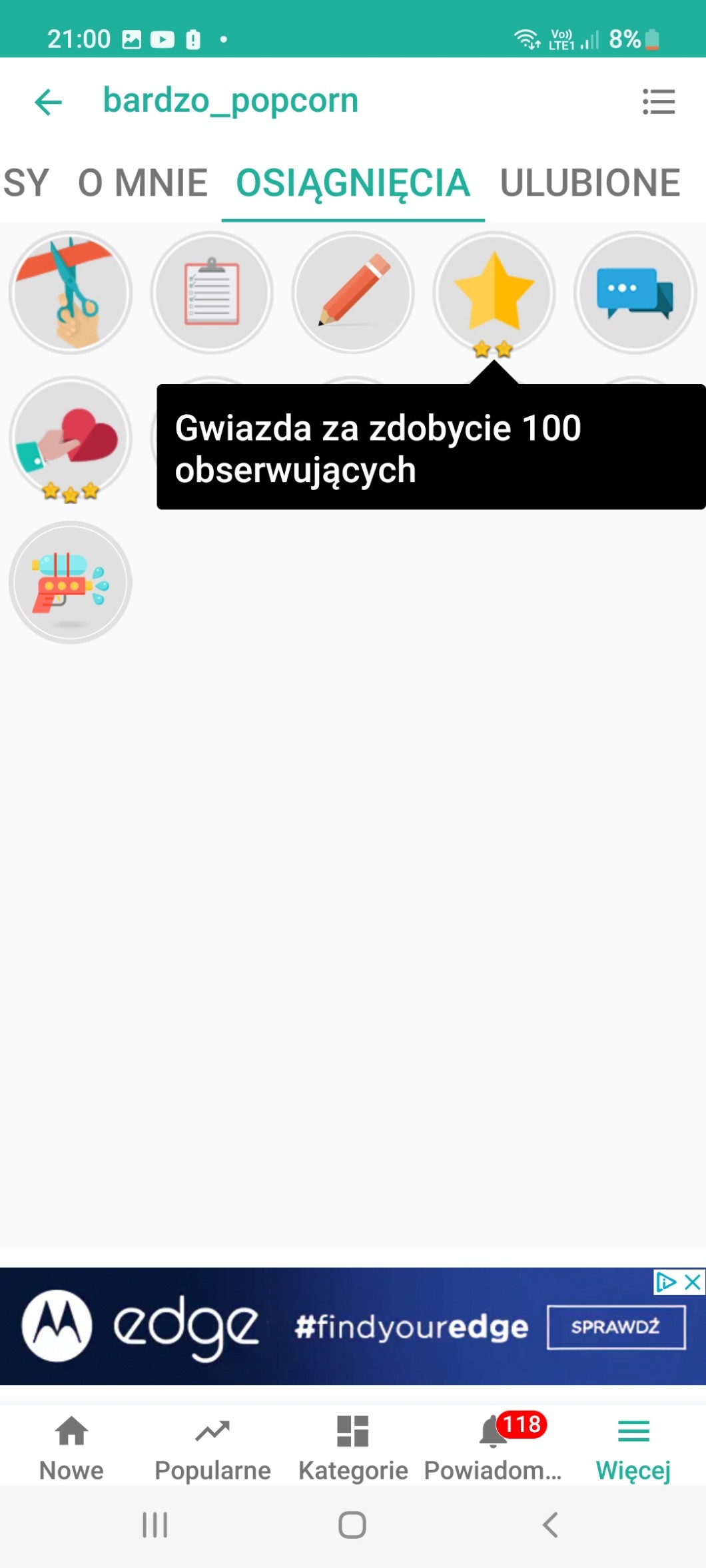Go back using the top arrow
706x1568 pixels.
pyautogui.click(x=48, y=102)
